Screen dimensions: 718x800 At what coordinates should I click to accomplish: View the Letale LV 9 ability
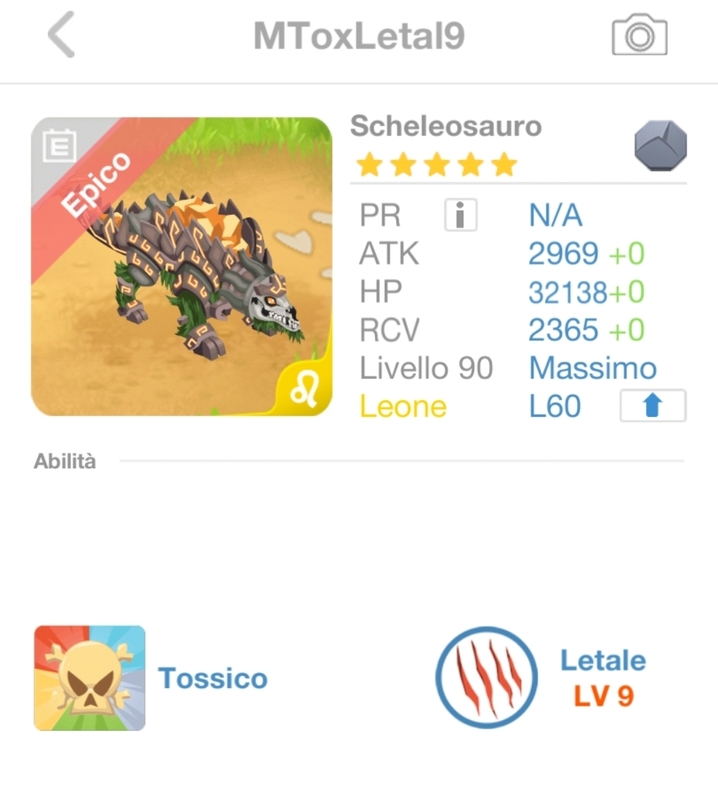pyautogui.click(x=487, y=677)
